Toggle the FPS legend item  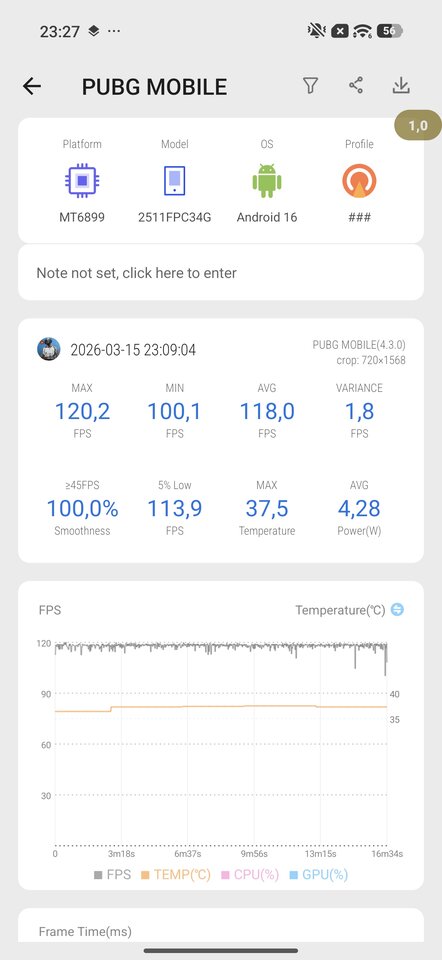click(112, 874)
